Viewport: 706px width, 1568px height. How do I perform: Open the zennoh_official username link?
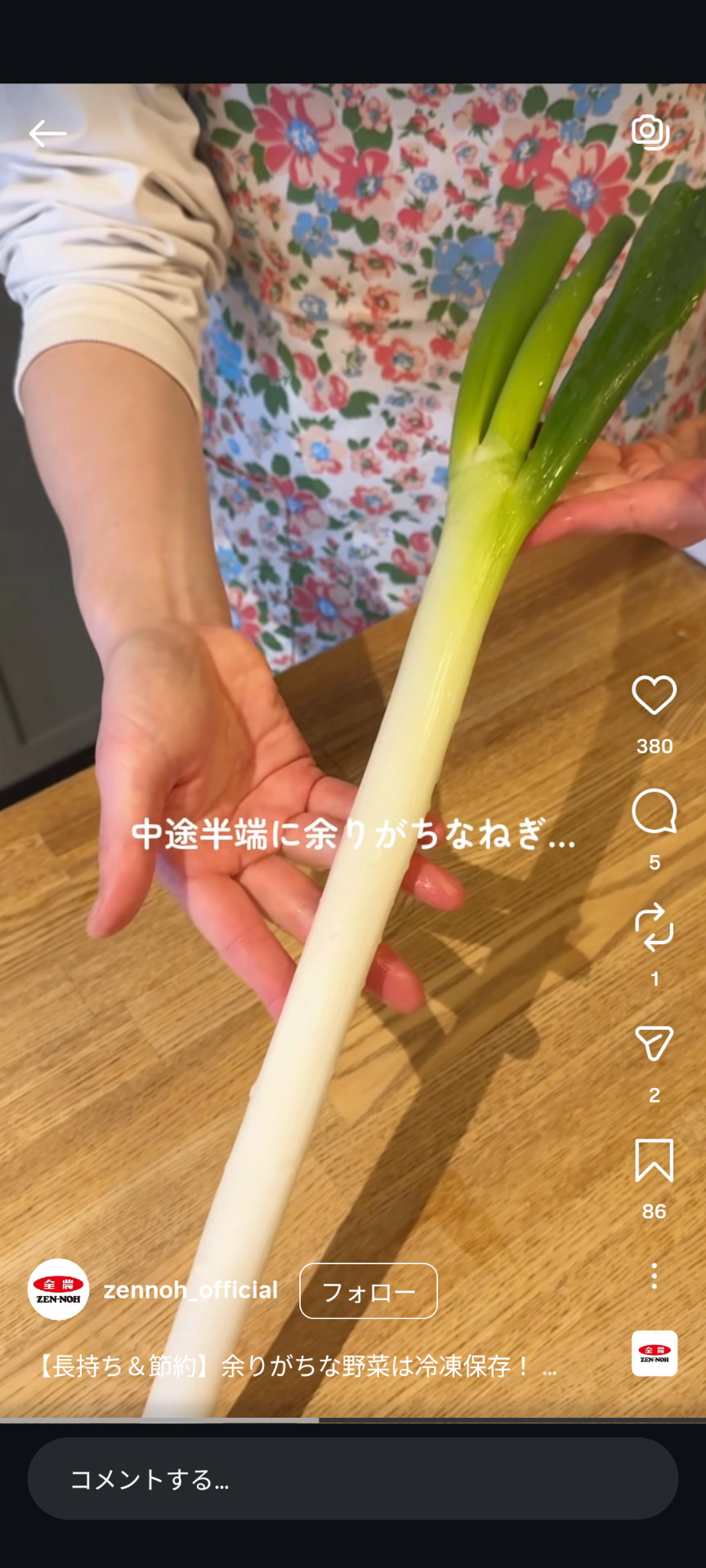click(190, 1290)
